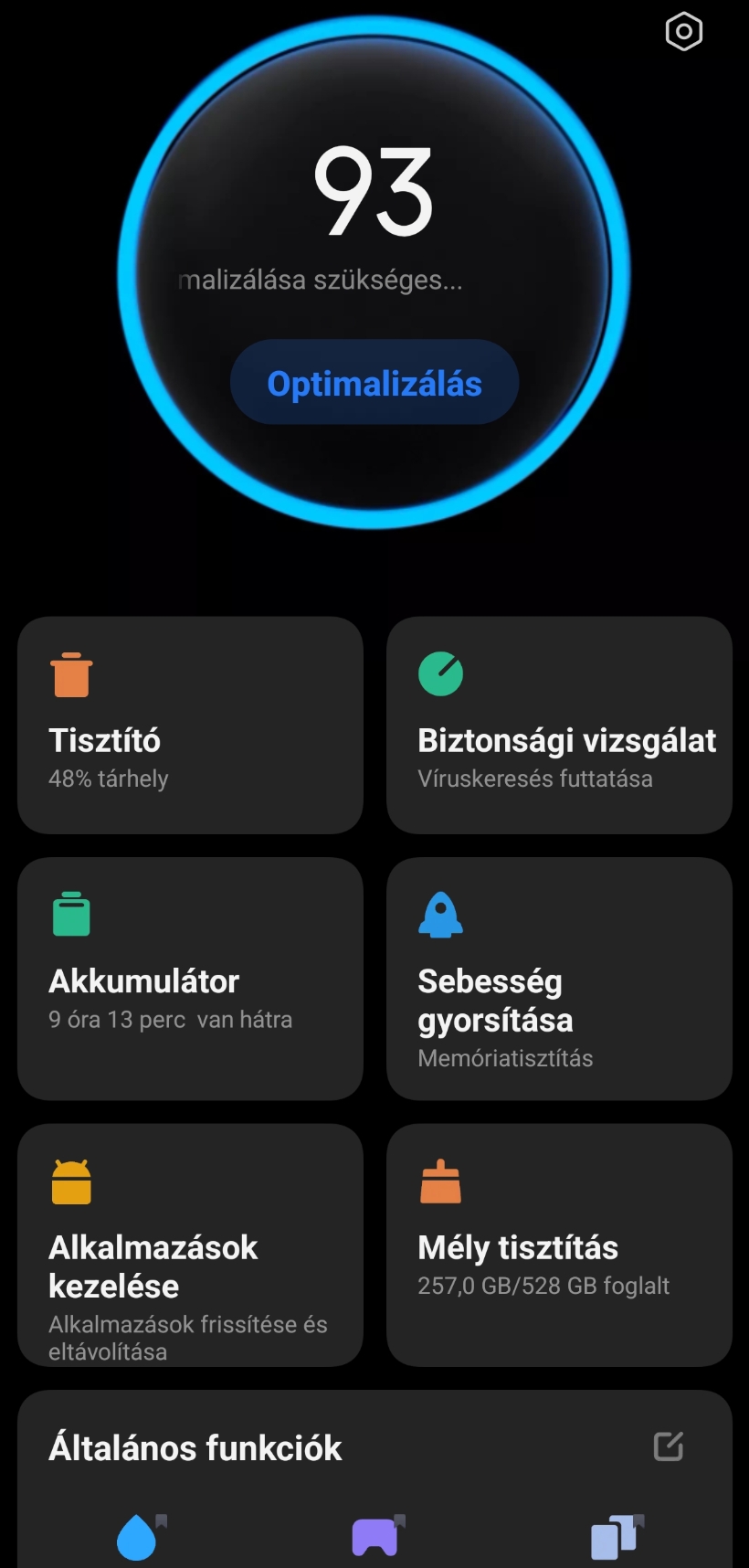Edit the Általános funkciók shortcuts
749x1568 pixels.
669,1446
